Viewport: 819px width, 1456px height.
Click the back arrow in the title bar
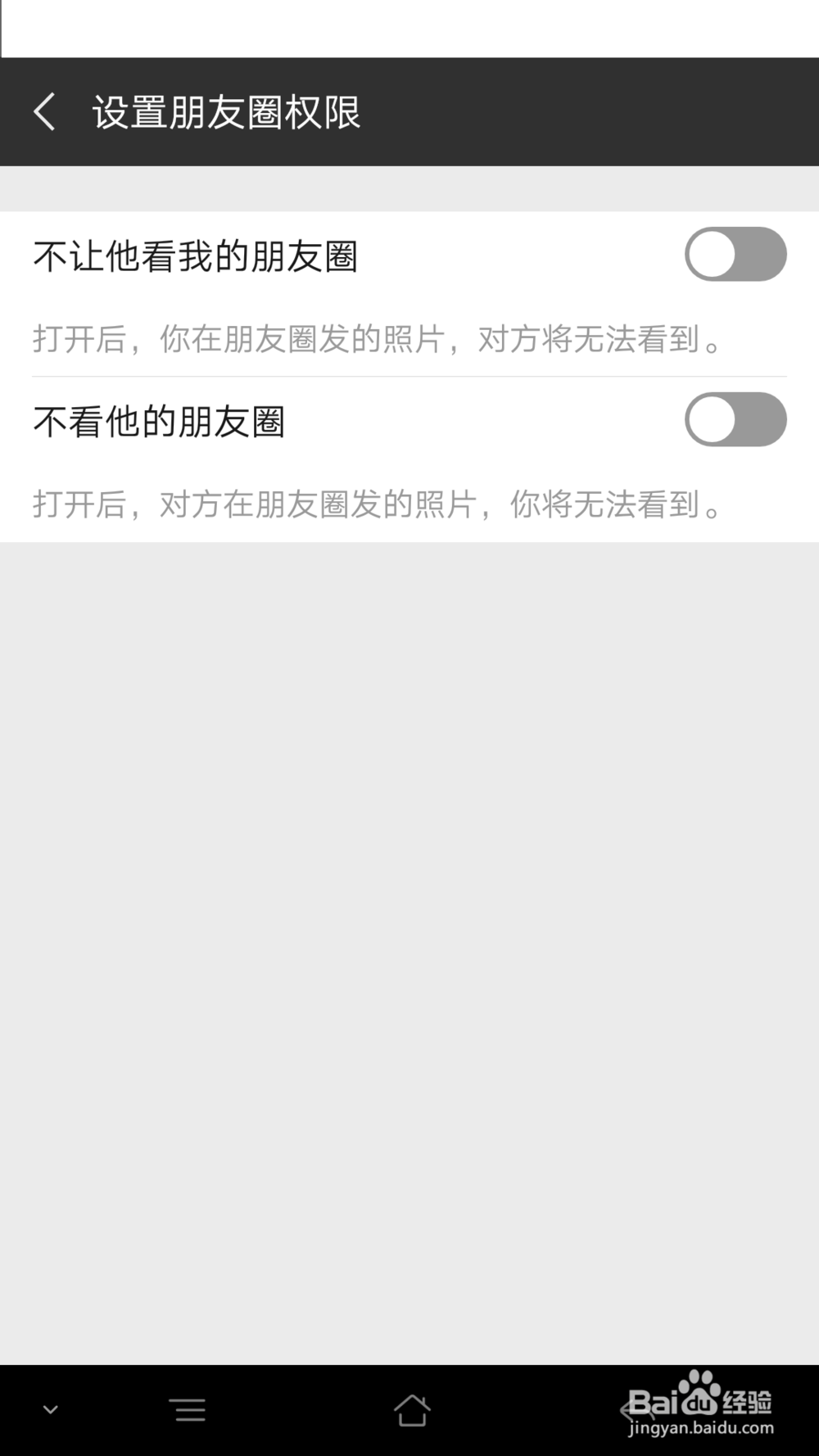44,111
